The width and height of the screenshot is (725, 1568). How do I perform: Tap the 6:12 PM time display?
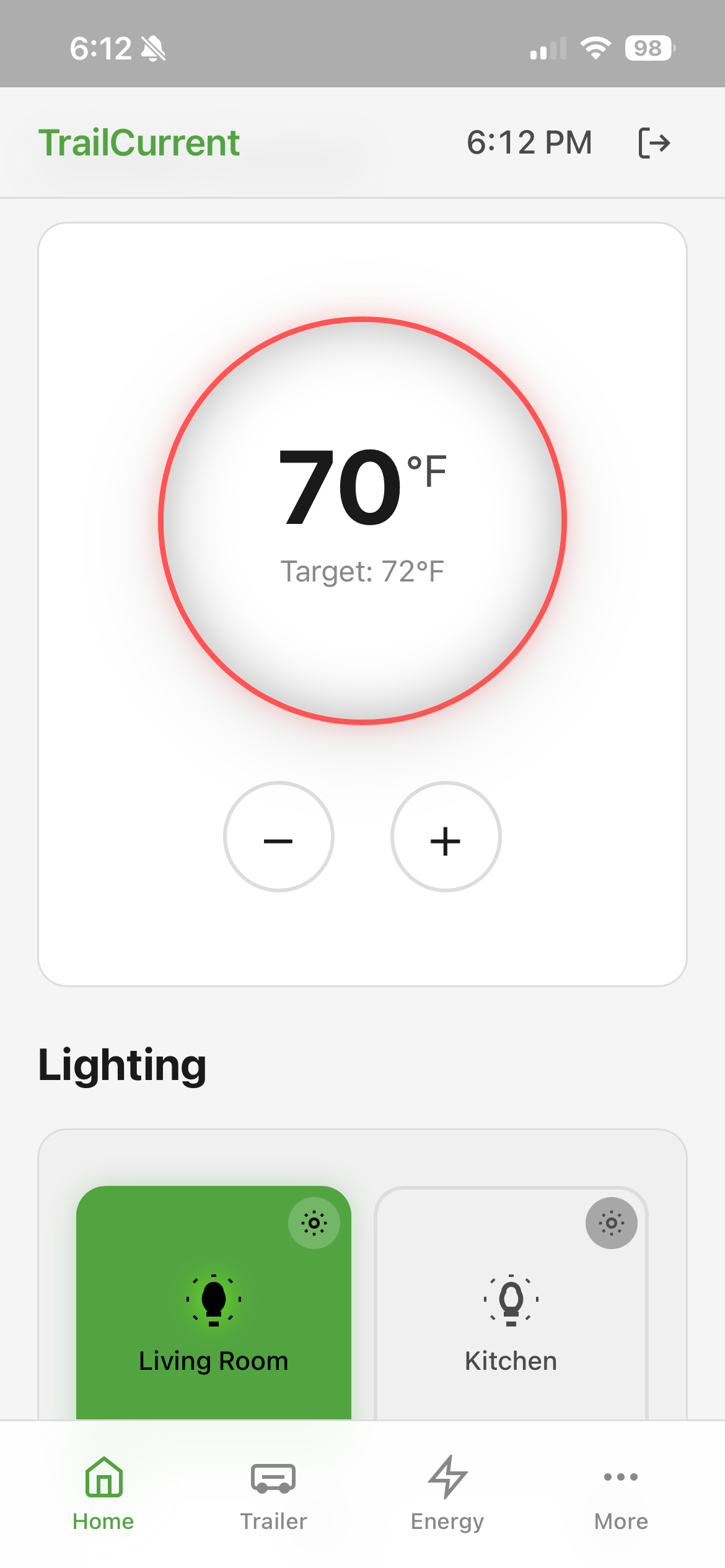point(529,142)
